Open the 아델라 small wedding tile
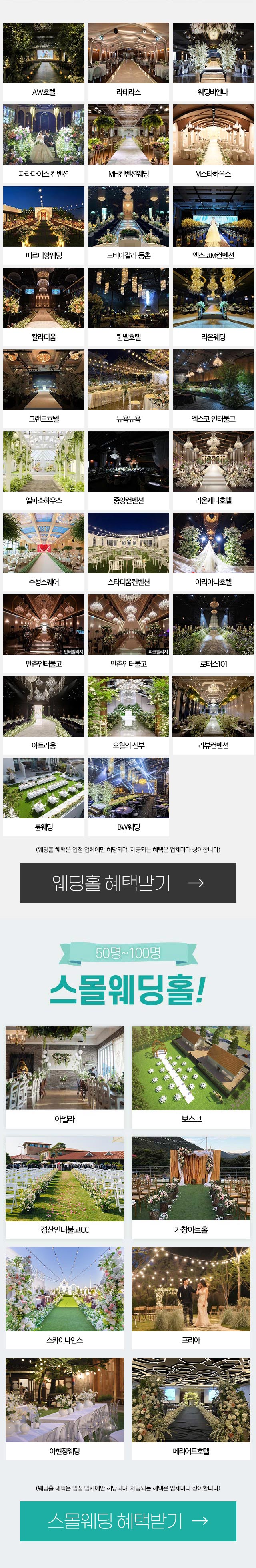The height and width of the screenshot is (1568, 256). (64, 1076)
